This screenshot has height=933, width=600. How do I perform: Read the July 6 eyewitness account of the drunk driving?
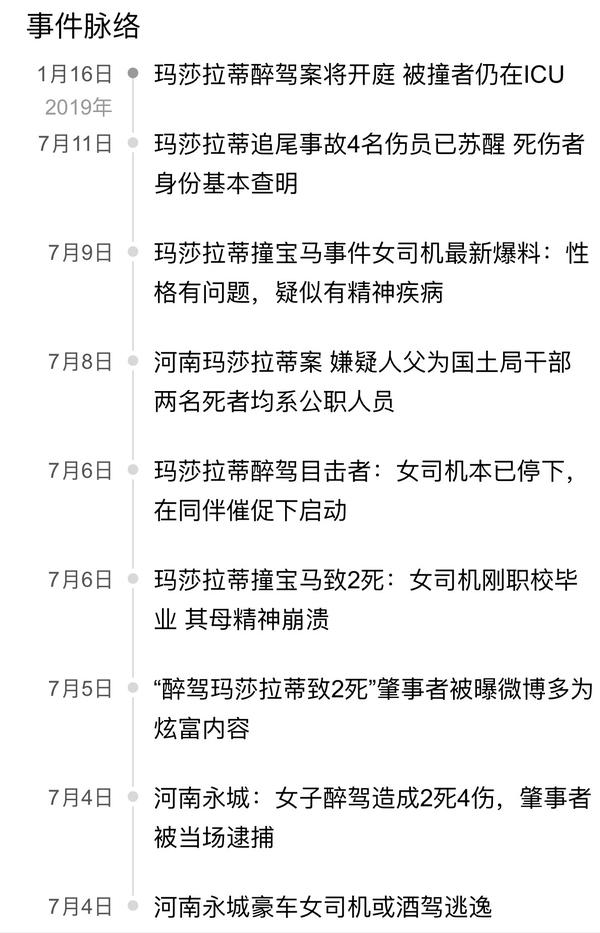click(364, 490)
